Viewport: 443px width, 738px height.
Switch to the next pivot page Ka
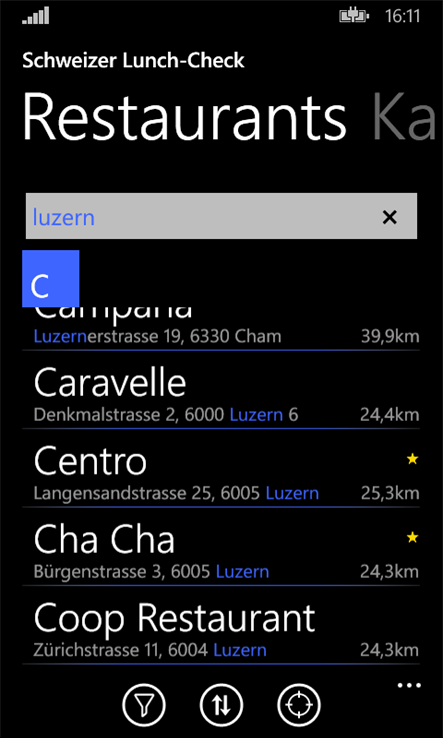(x=407, y=118)
